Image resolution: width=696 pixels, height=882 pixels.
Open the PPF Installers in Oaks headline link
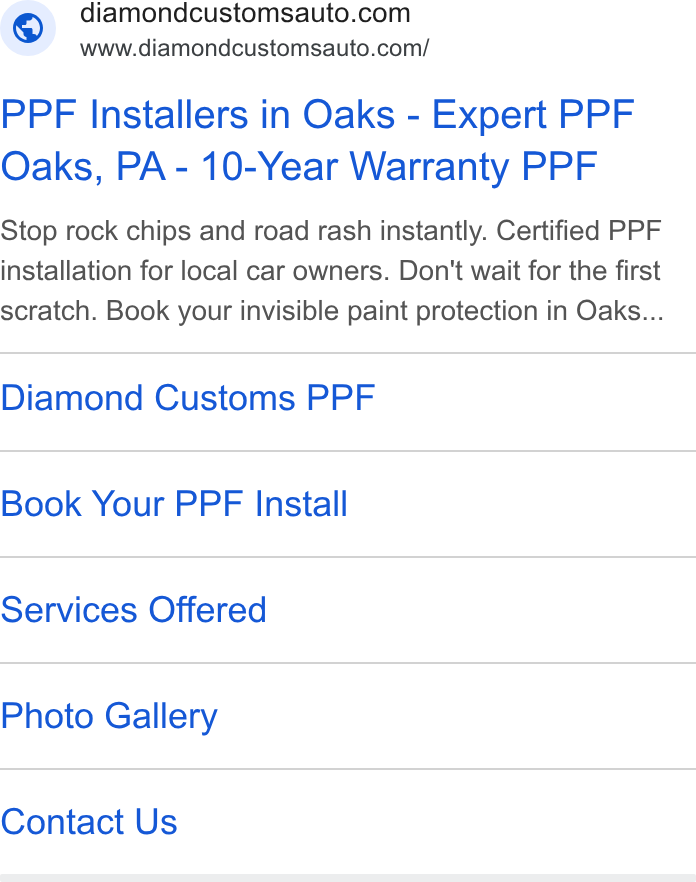pyautogui.click(x=317, y=141)
